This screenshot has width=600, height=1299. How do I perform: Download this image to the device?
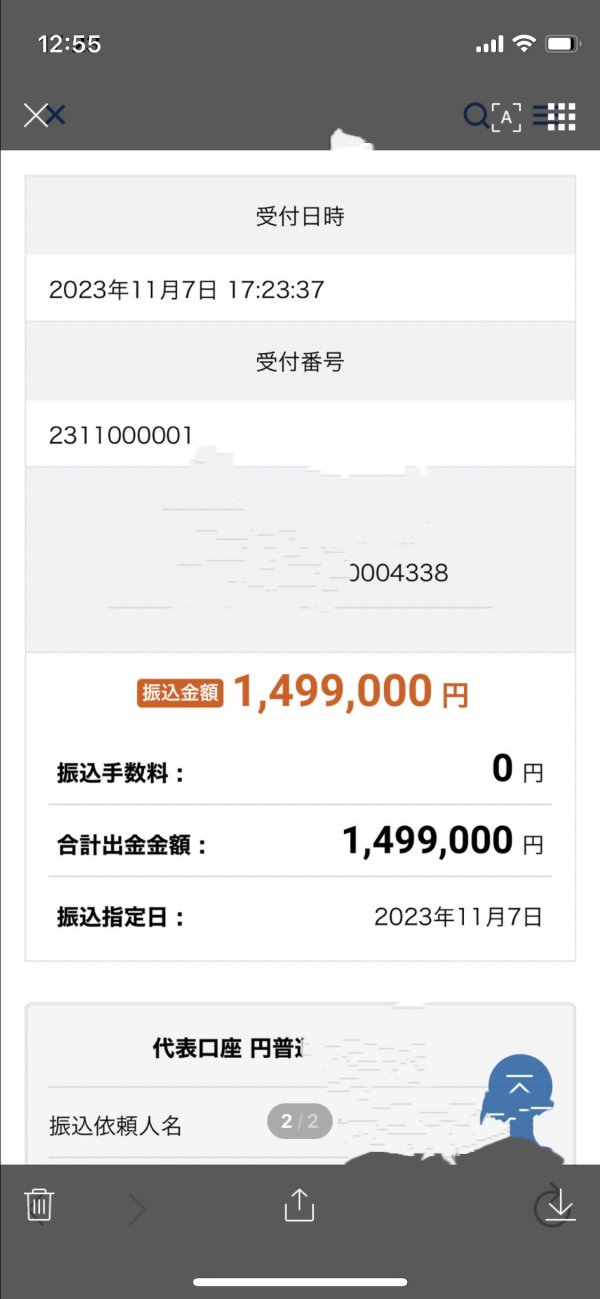560,1205
